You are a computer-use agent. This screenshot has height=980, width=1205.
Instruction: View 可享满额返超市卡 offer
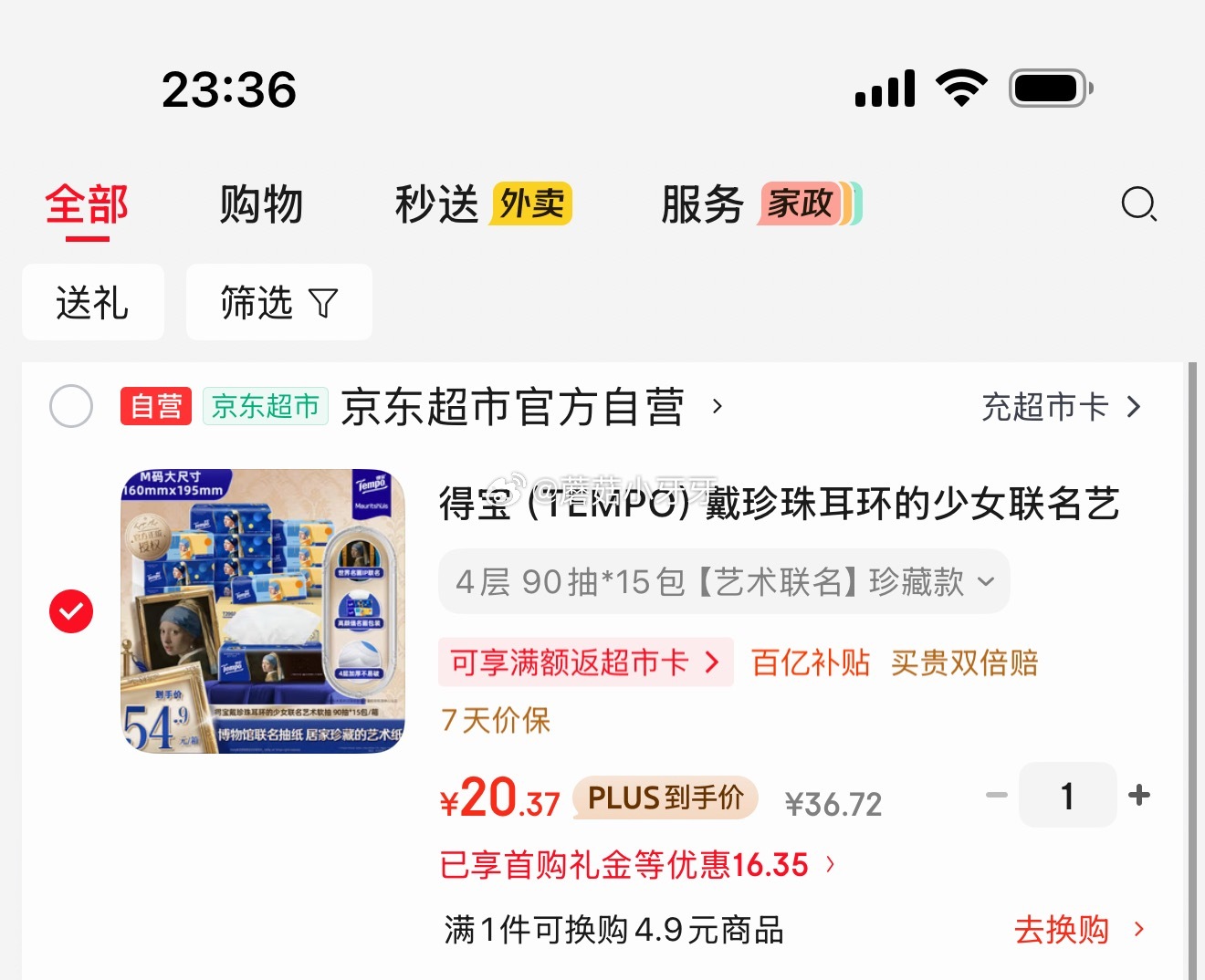pos(585,662)
